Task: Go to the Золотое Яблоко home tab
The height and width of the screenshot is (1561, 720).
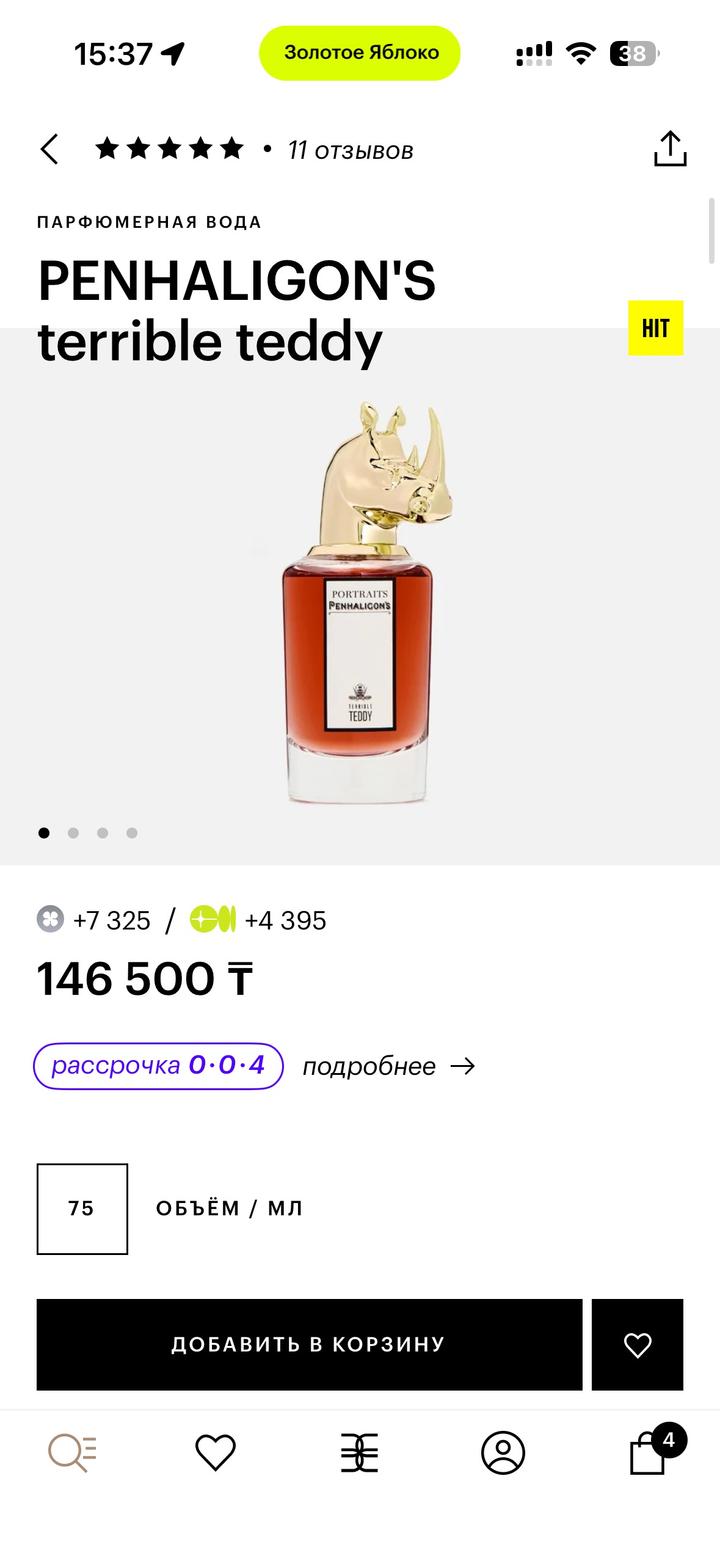Action: (x=359, y=1452)
